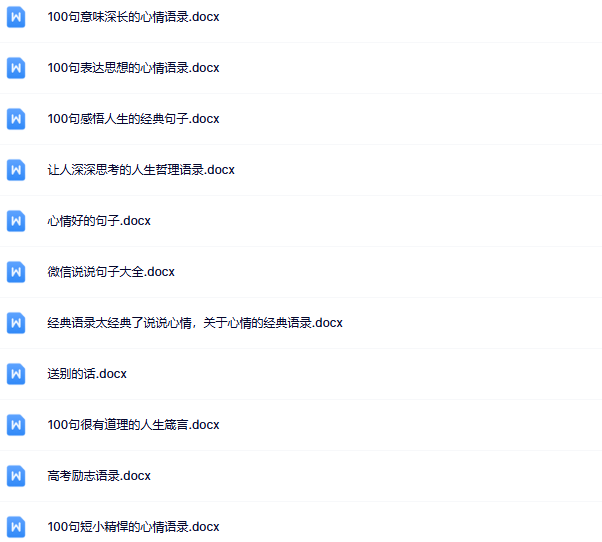Image resolution: width=602 pixels, height=542 pixels.
Task: Open 心情好的句子.docx
Action: click(x=99, y=221)
